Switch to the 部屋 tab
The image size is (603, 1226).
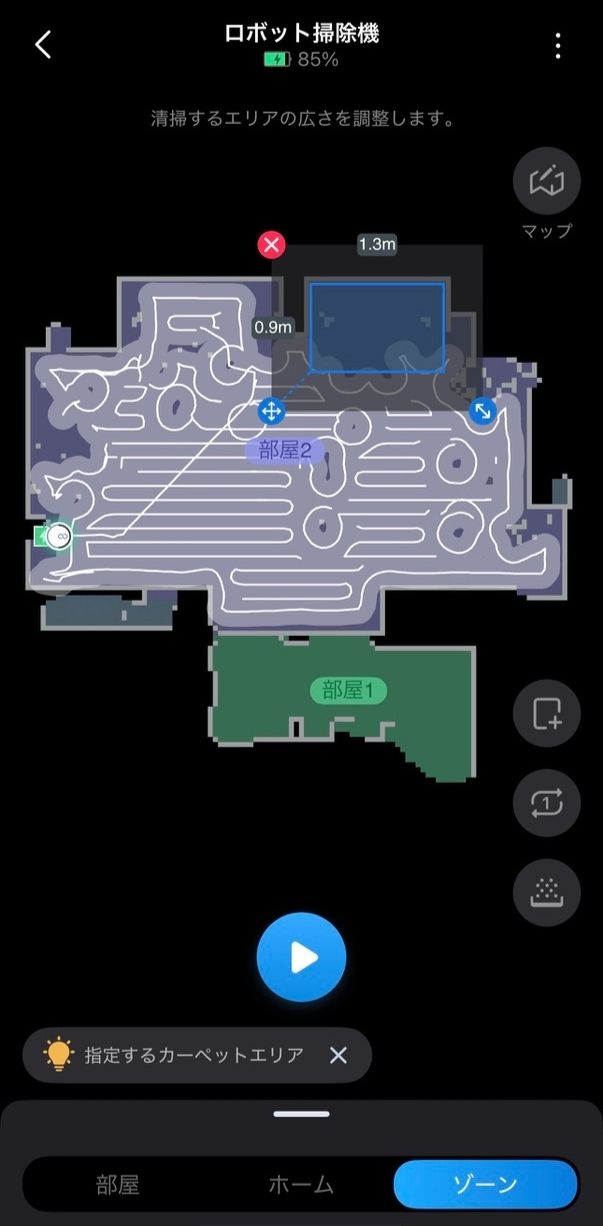(118, 1186)
